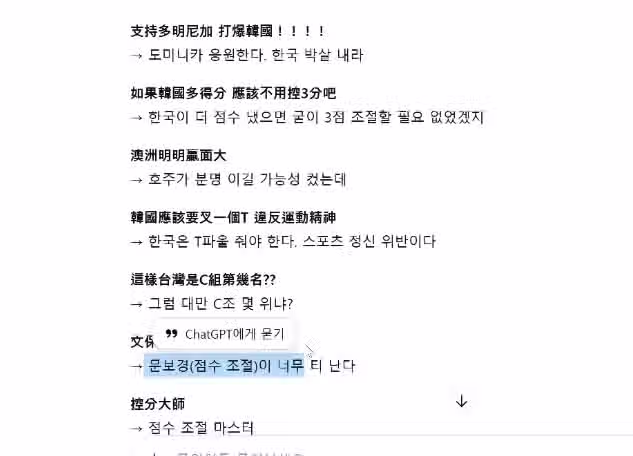Tap the 'ChatGPT에게 묻기' popup button
633x456 pixels.
click(226, 334)
